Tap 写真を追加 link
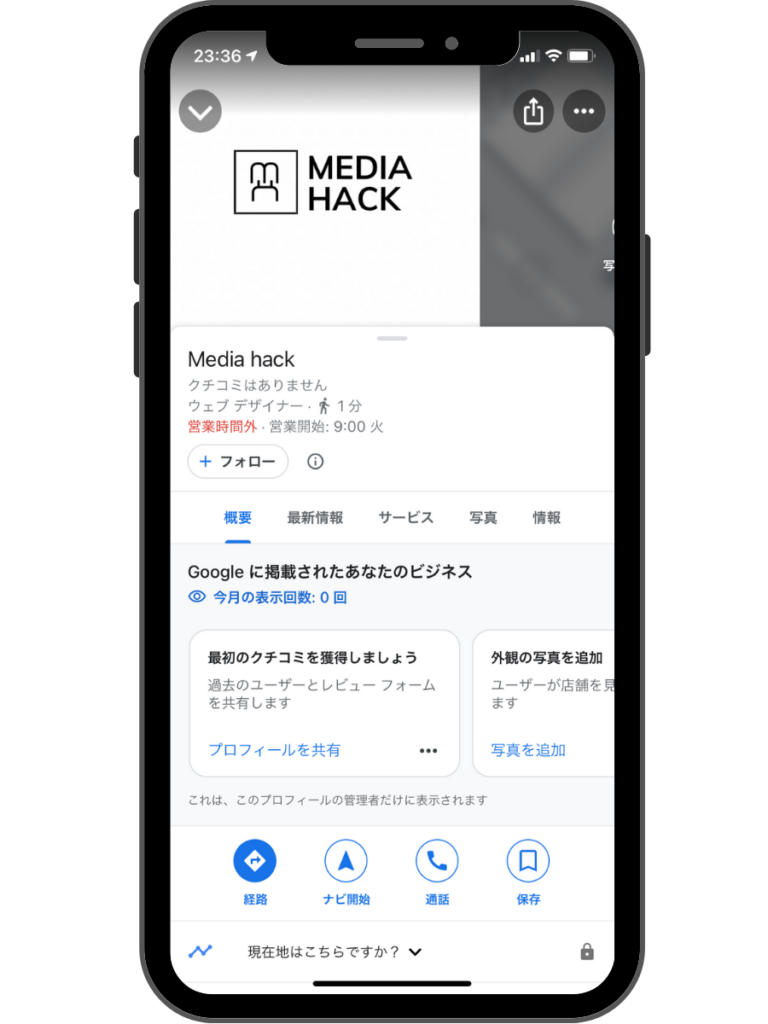 pyautogui.click(x=528, y=750)
